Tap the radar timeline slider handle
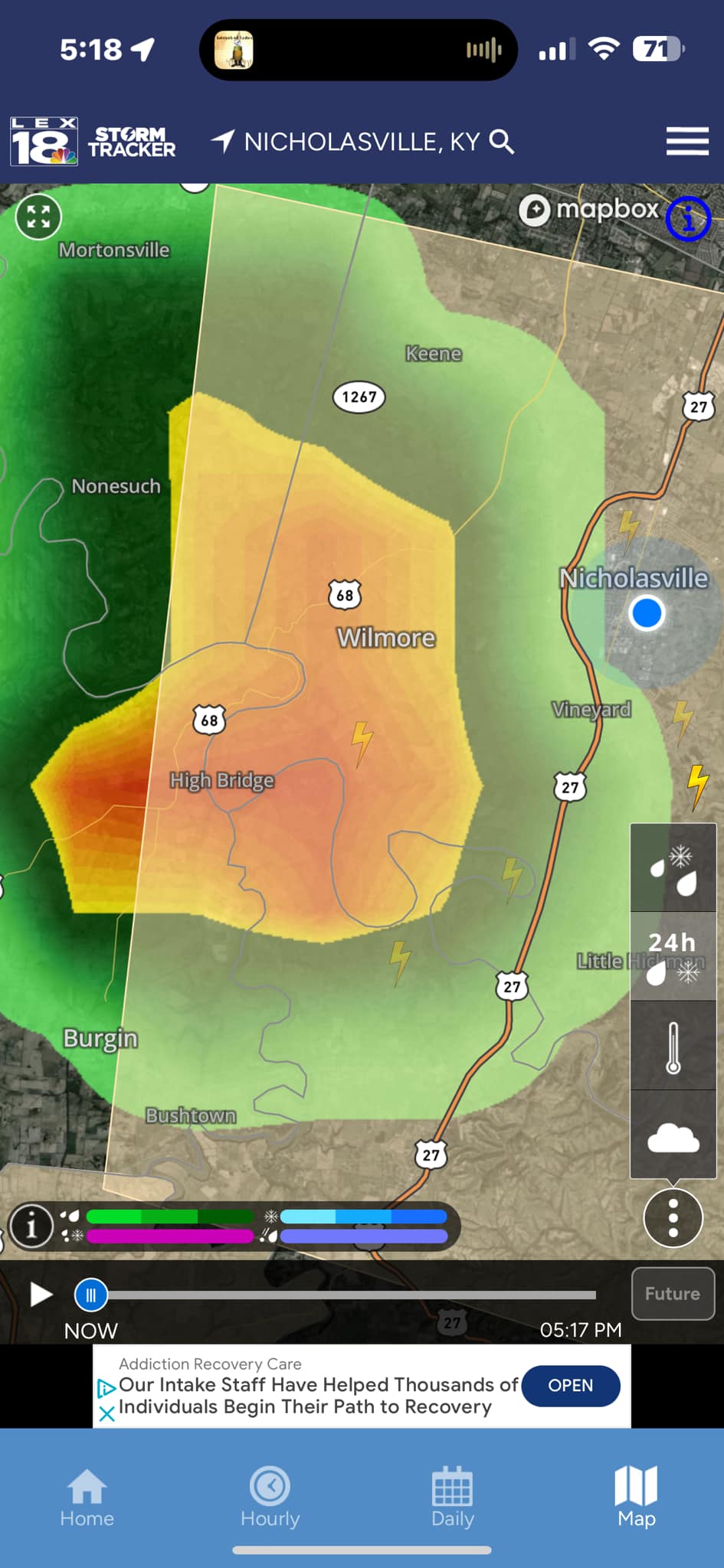This screenshot has height=1568, width=724. tap(91, 1295)
